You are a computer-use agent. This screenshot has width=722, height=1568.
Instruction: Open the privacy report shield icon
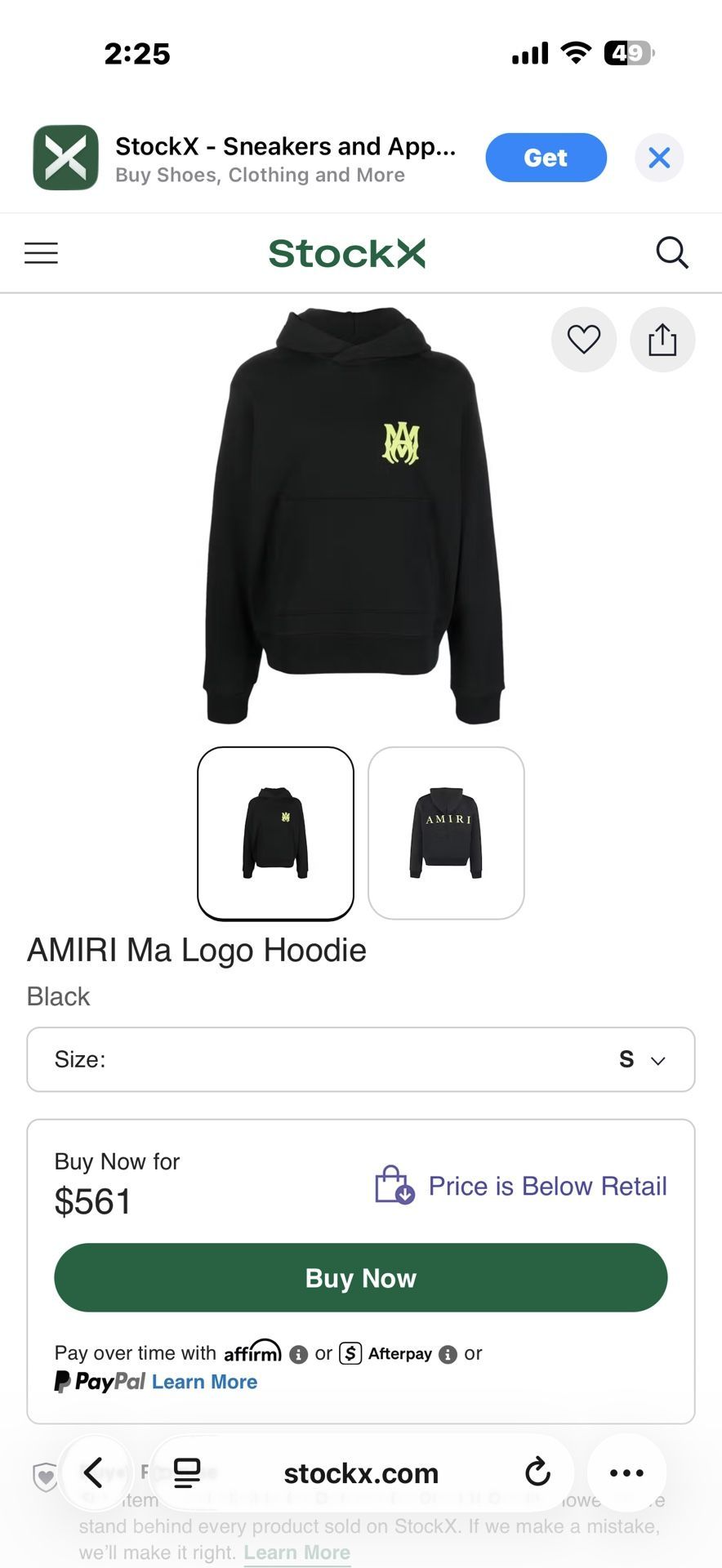tap(47, 1472)
